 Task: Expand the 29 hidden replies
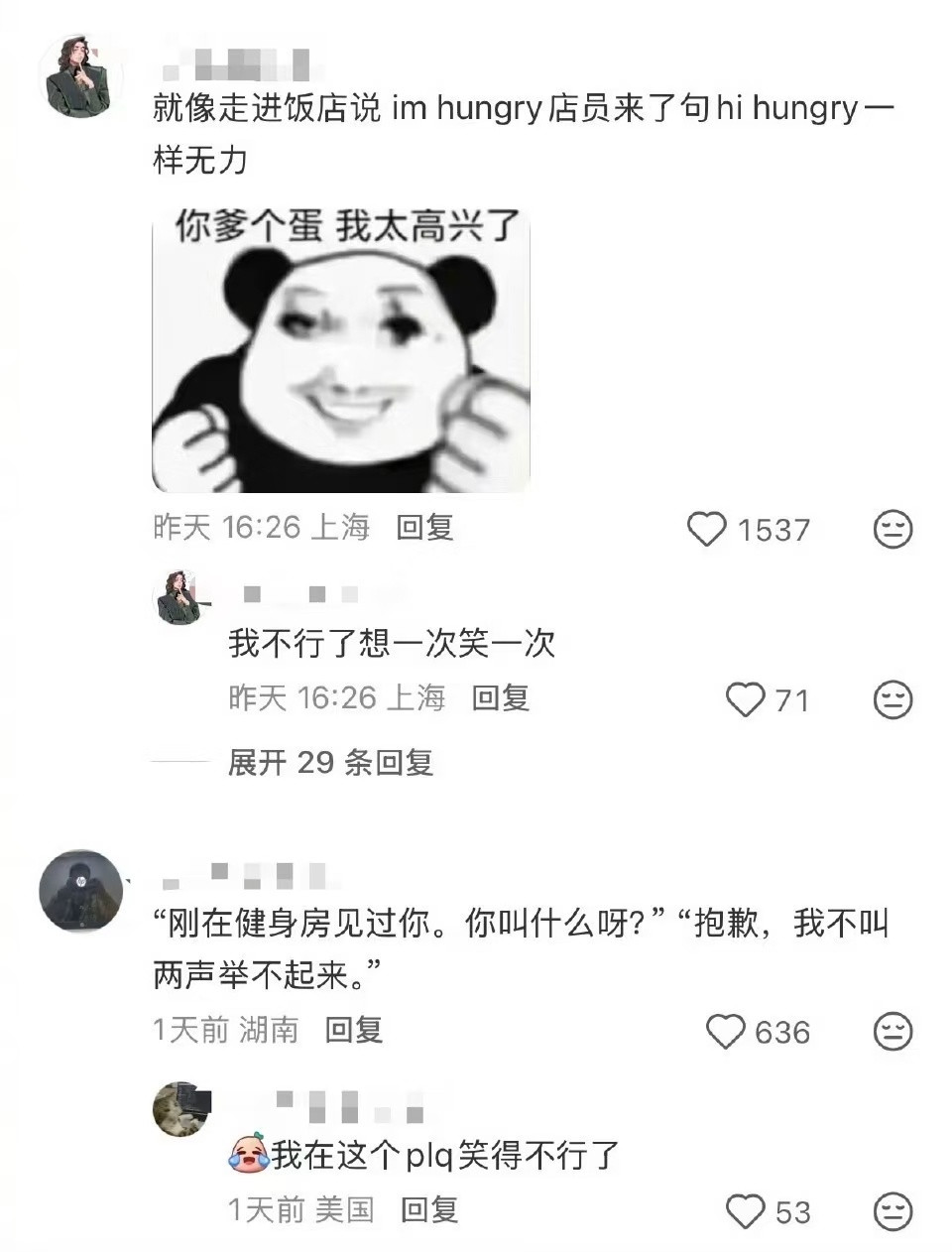tap(330, 763)
